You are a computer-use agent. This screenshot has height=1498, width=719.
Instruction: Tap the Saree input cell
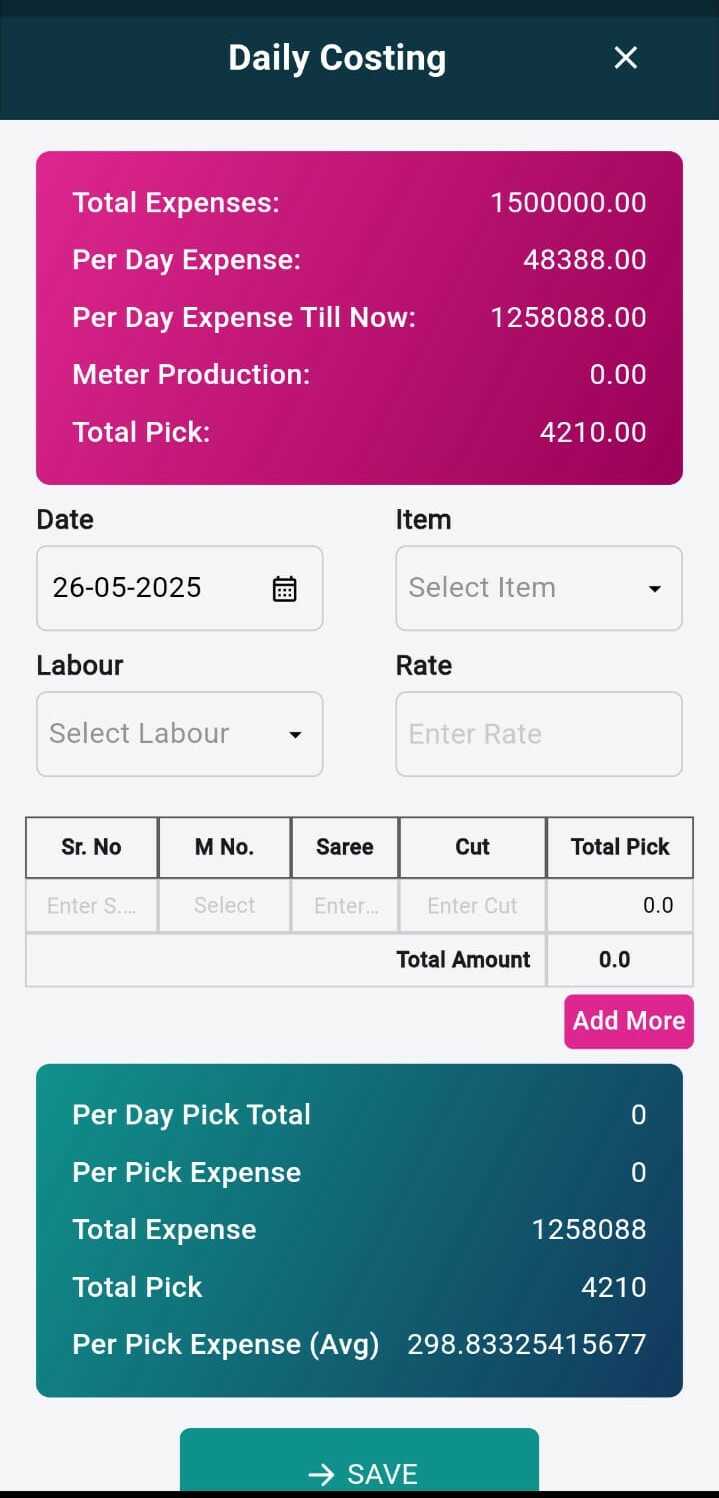tap(345, 906)
